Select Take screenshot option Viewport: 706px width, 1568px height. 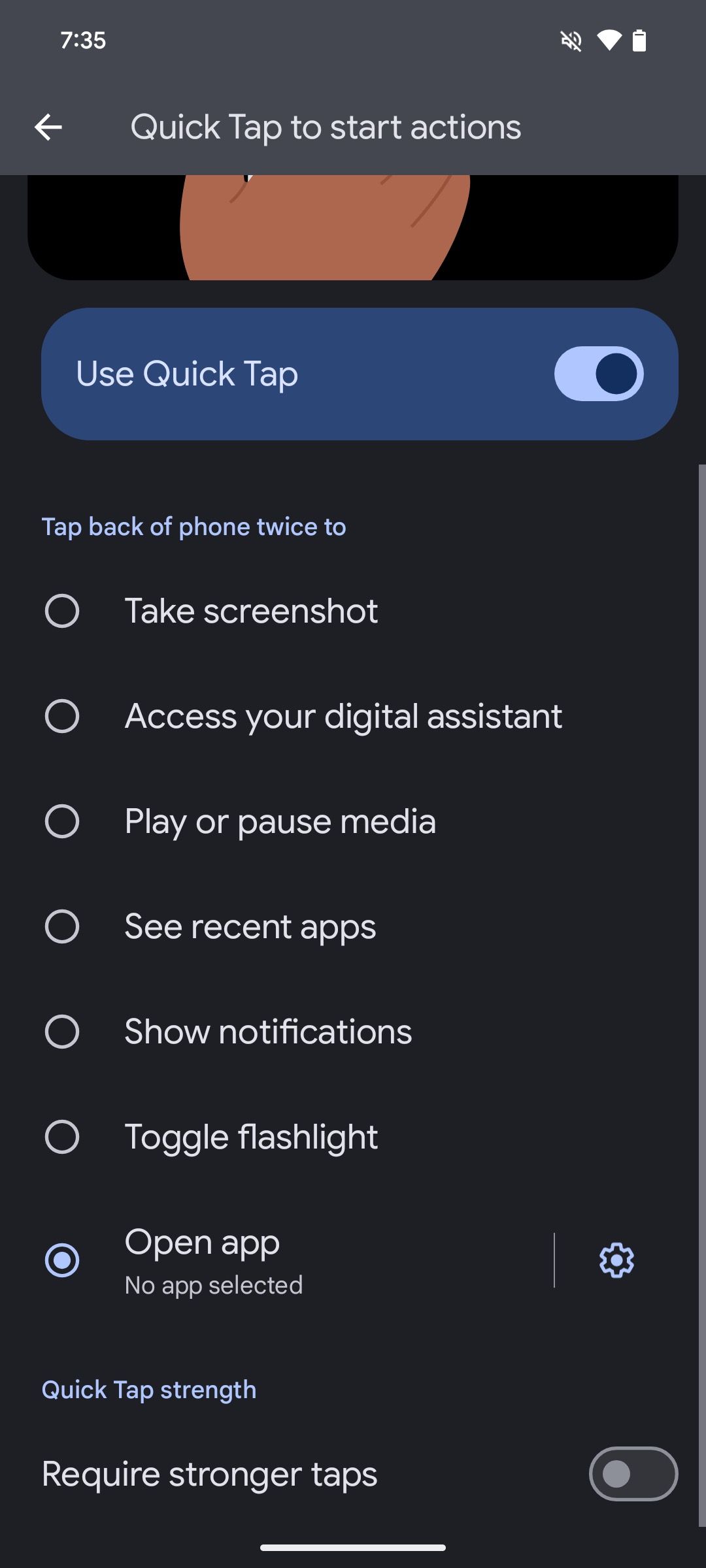point(62,611)
